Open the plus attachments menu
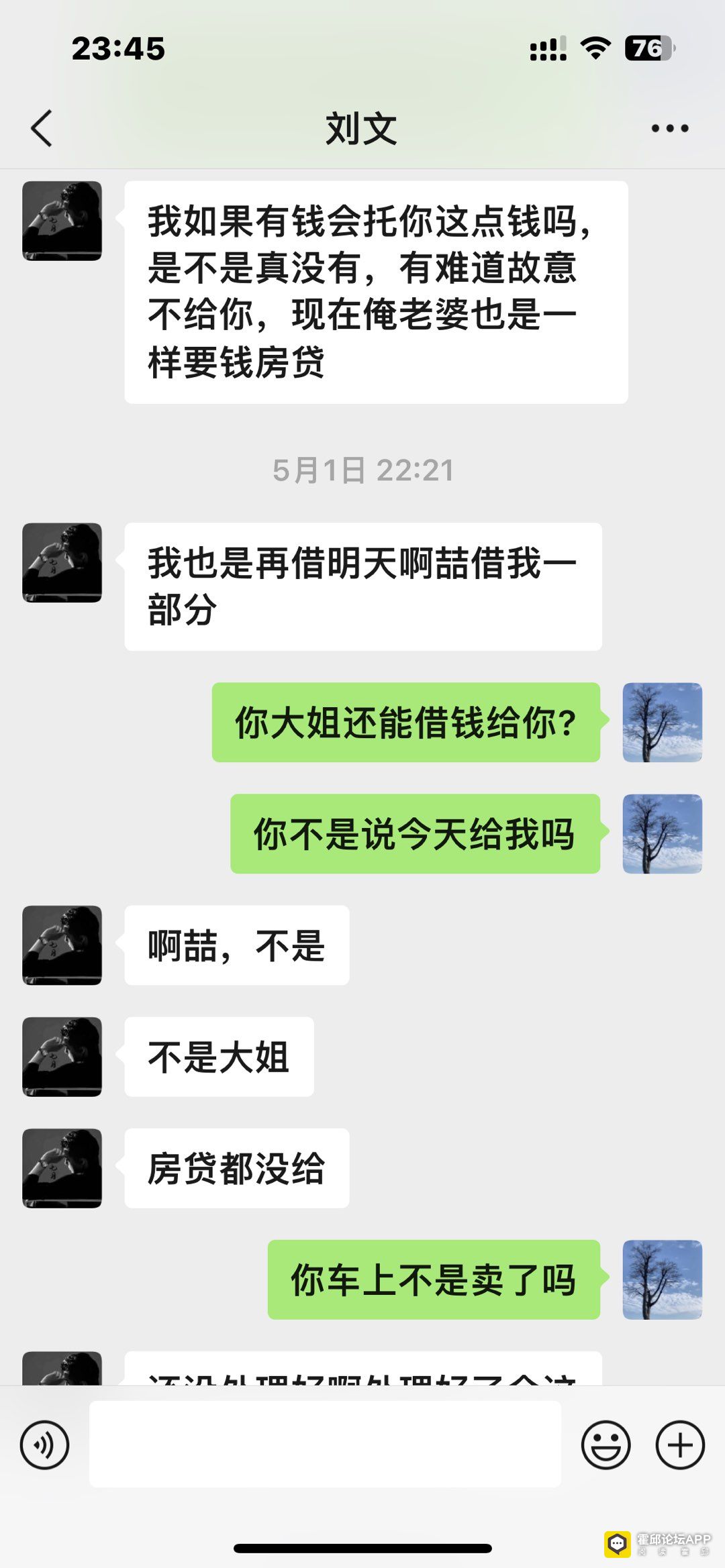Screen dimensions: 725x1568 (x=679, y=1445)
